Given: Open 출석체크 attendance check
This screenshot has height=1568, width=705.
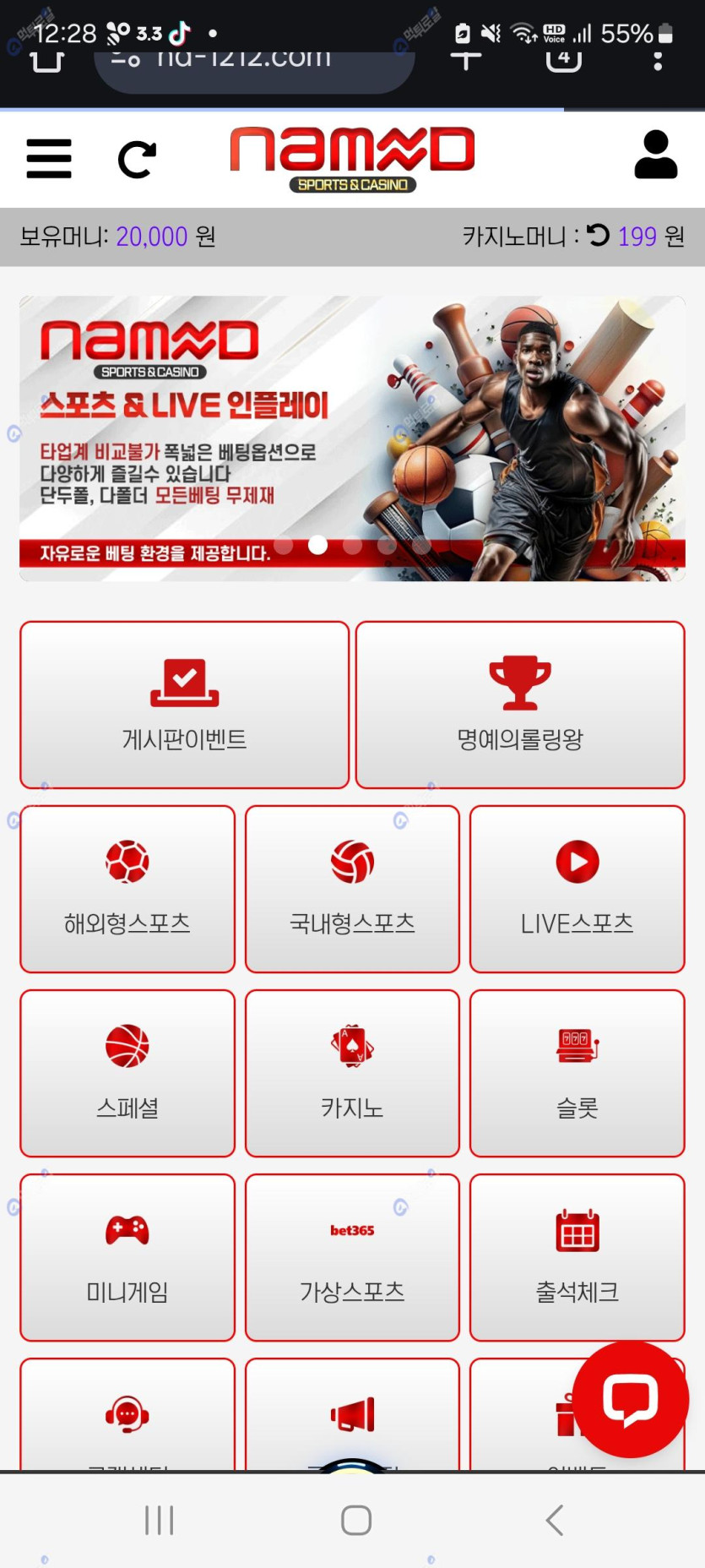Looking at the screenshot, I should 577,1257.
